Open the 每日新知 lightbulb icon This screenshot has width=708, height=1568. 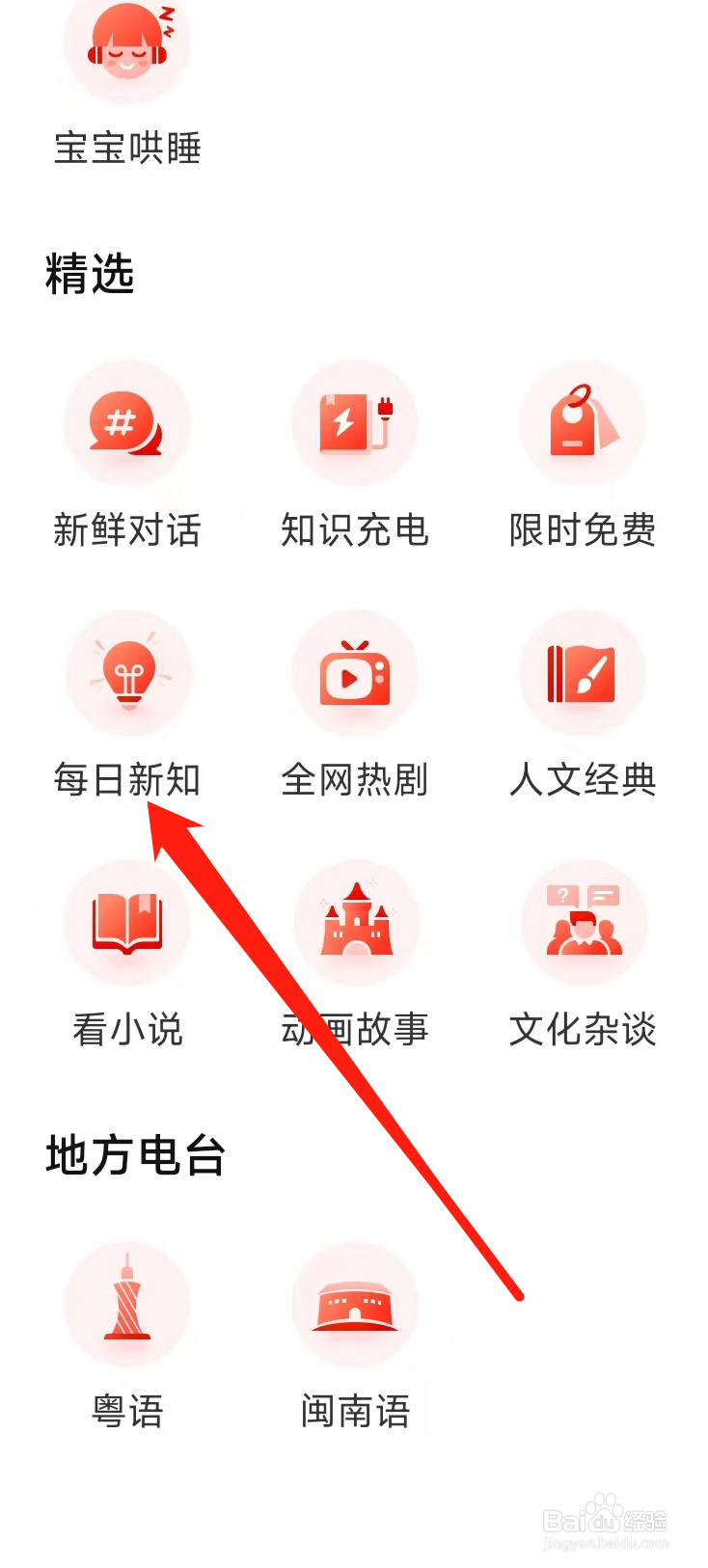[128, 673]
